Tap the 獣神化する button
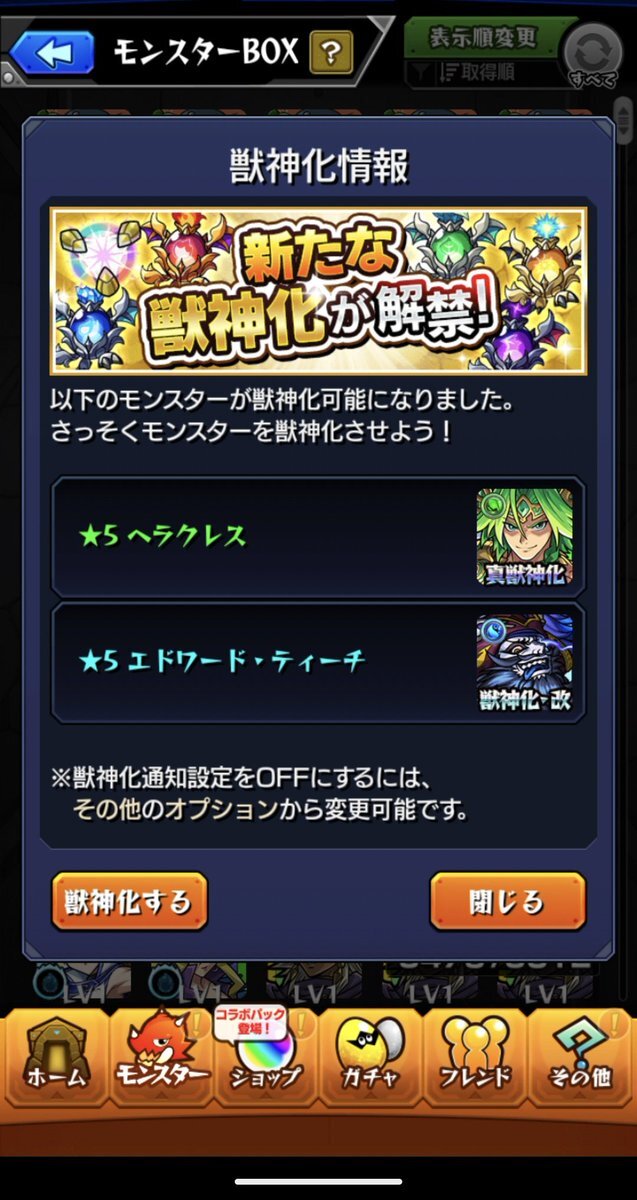Viewport: 637px width, 1200px height. (x=130, y=901)
